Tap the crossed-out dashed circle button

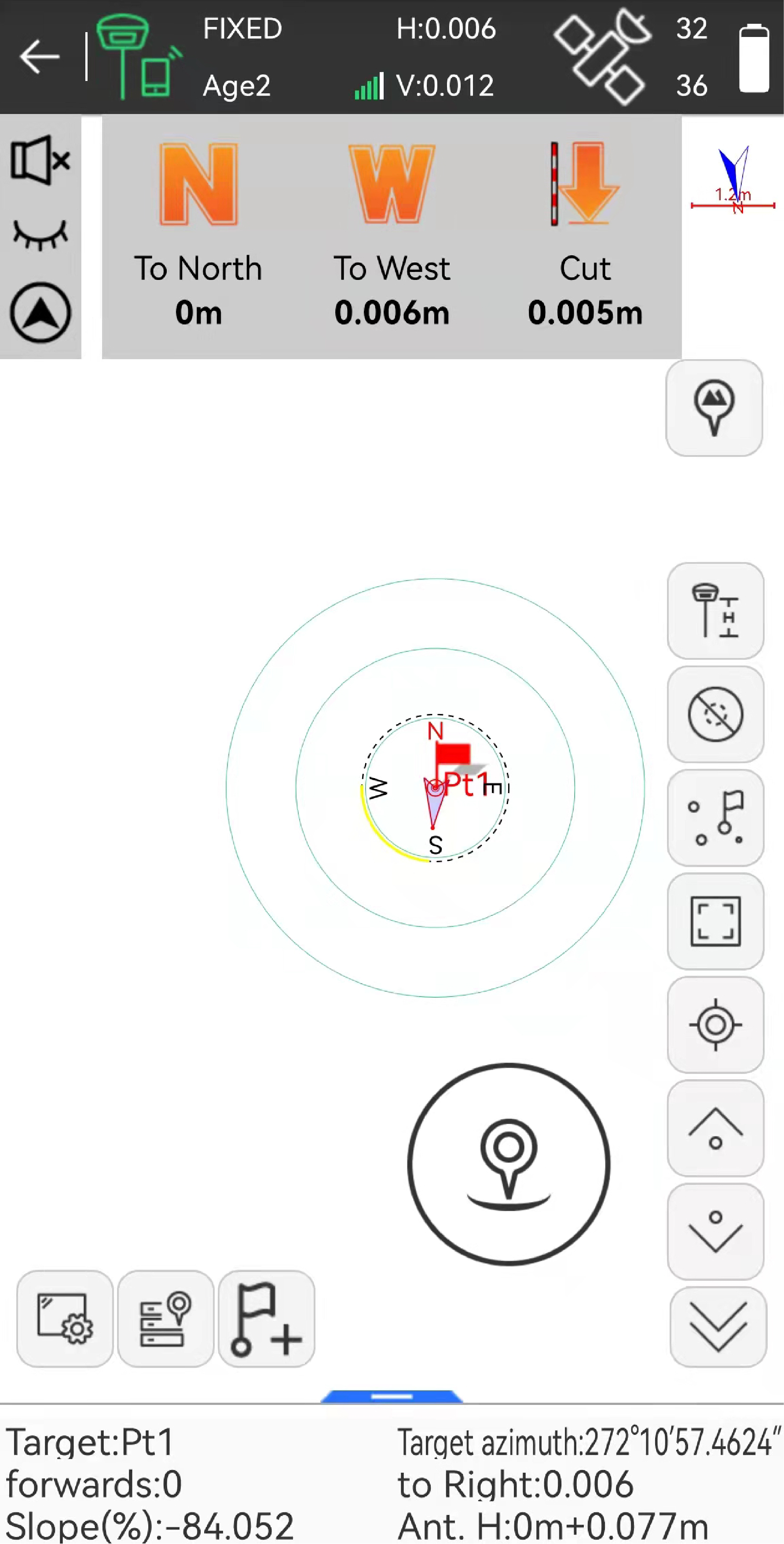(x=715, y=714)
